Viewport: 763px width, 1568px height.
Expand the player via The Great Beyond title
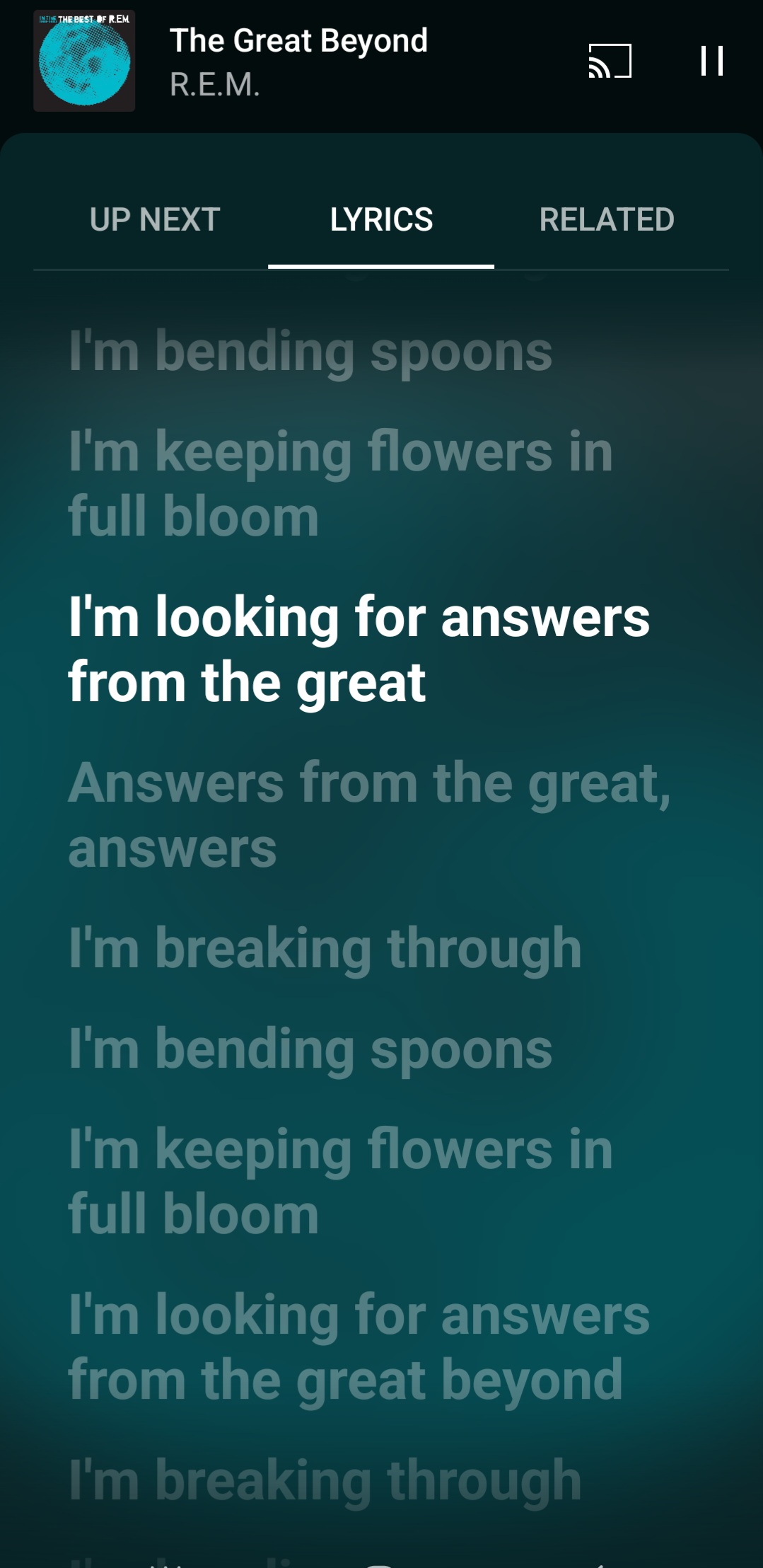(298, 41)
